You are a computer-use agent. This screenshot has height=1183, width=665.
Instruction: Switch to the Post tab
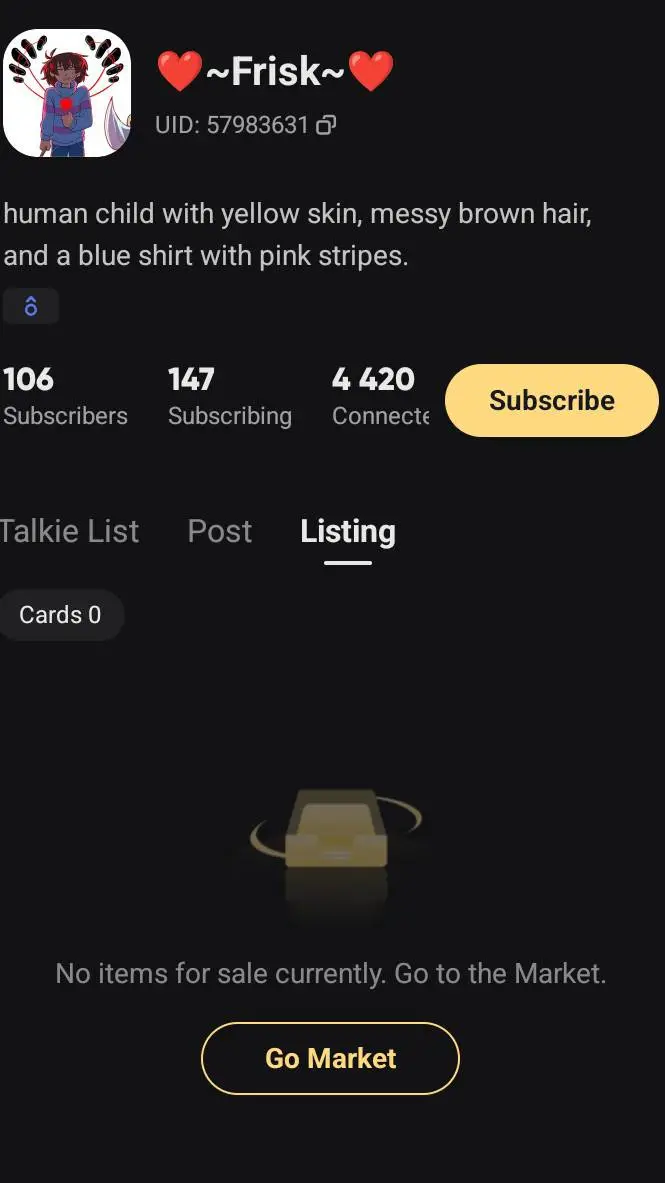click(220, 531)
